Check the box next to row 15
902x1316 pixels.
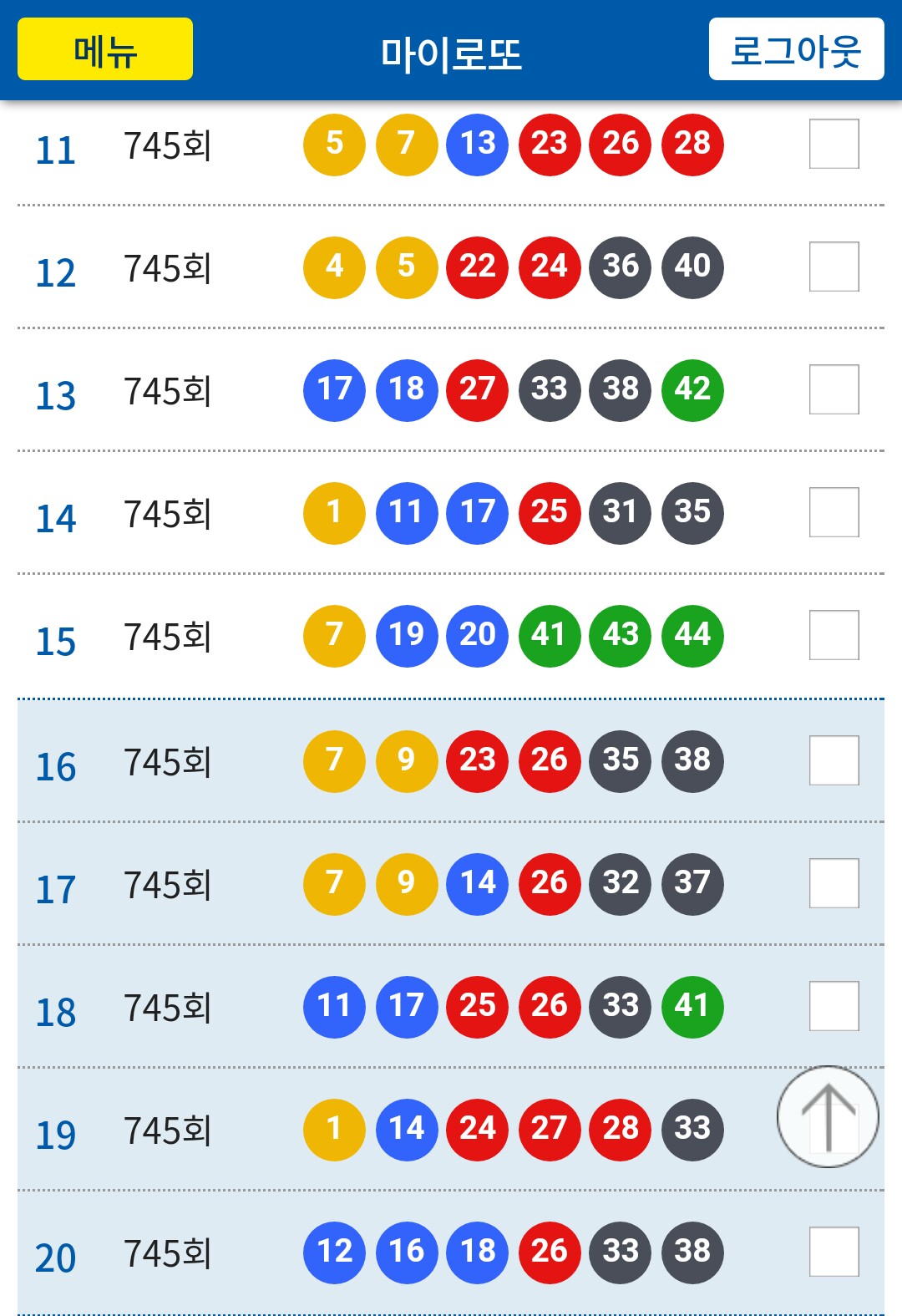click(x=834, y=635)
